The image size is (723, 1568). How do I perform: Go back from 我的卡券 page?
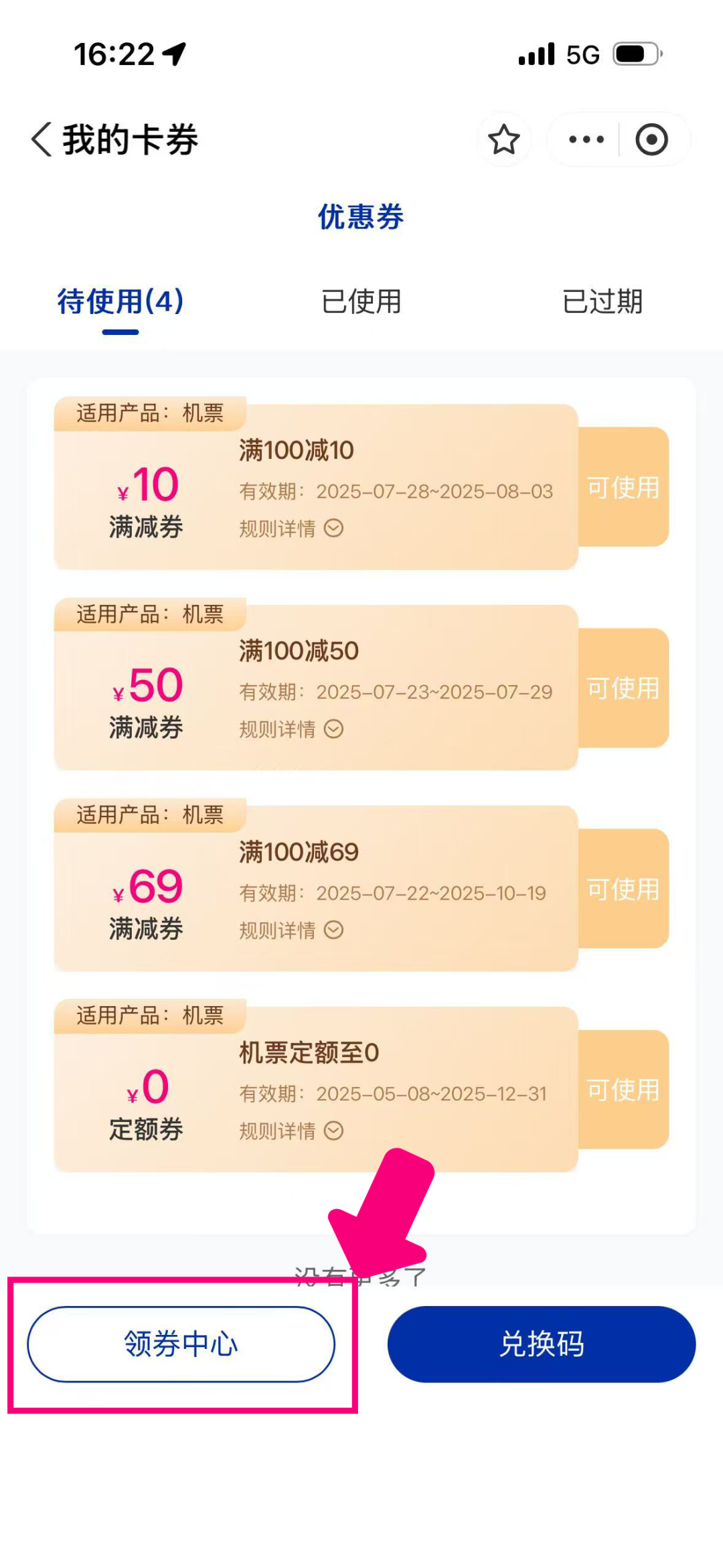[x=42, y=139]
